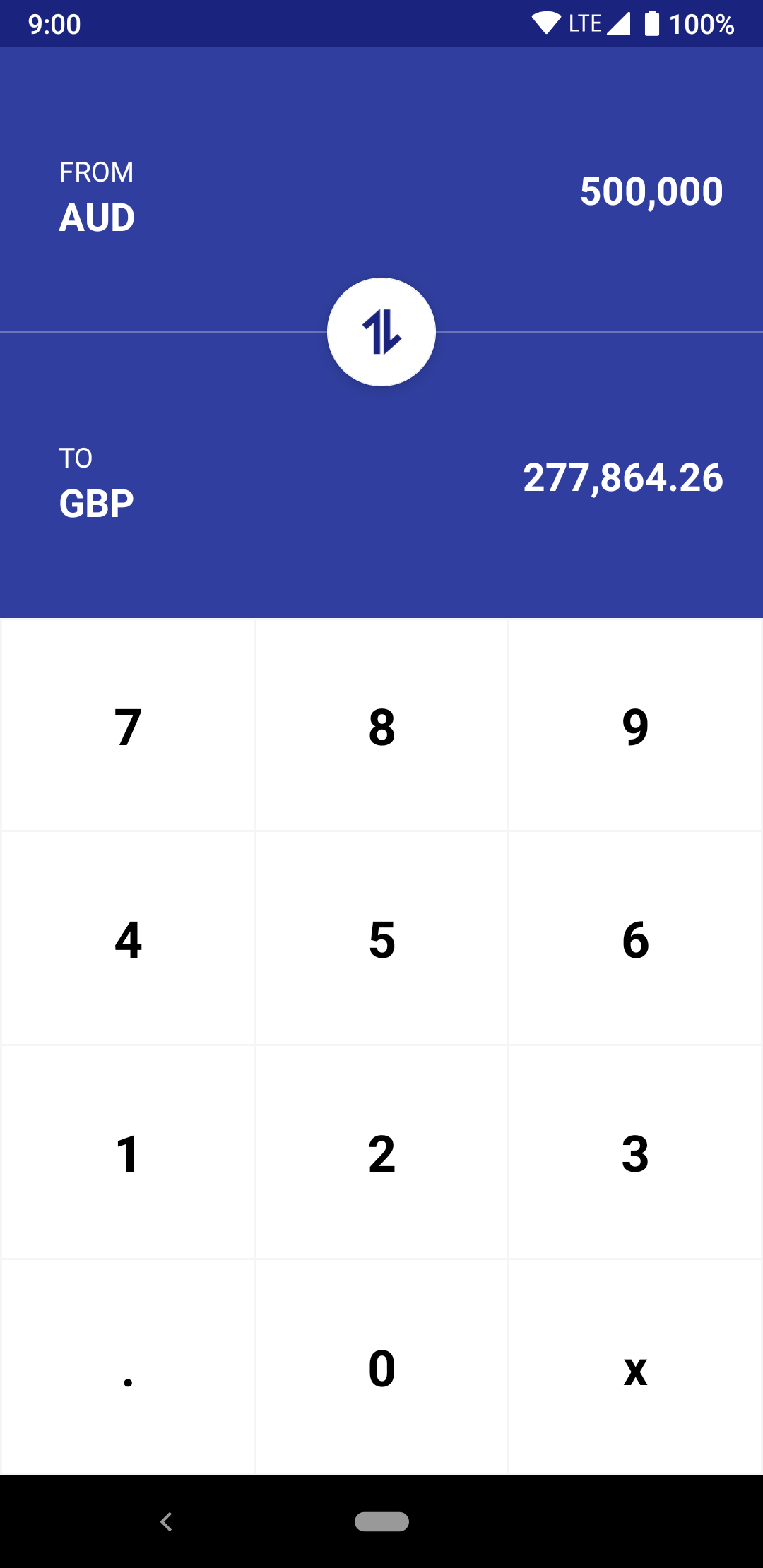Type 9 using the keypad
This screenshot has width=763, height=1568.
click(x=635, y=727)
